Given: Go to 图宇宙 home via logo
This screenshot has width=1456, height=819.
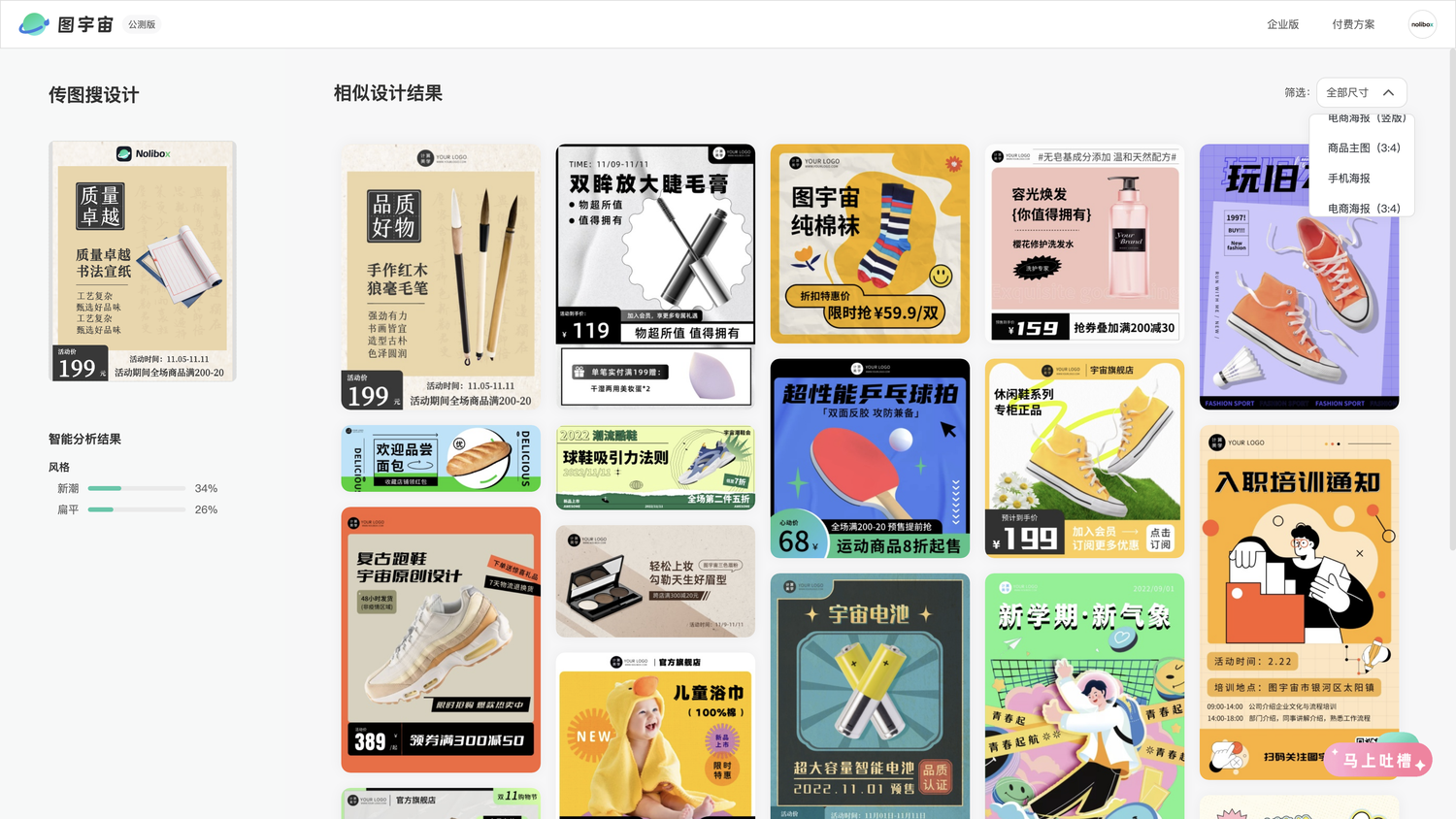Looking at the screenshot, I should [66, 24].
